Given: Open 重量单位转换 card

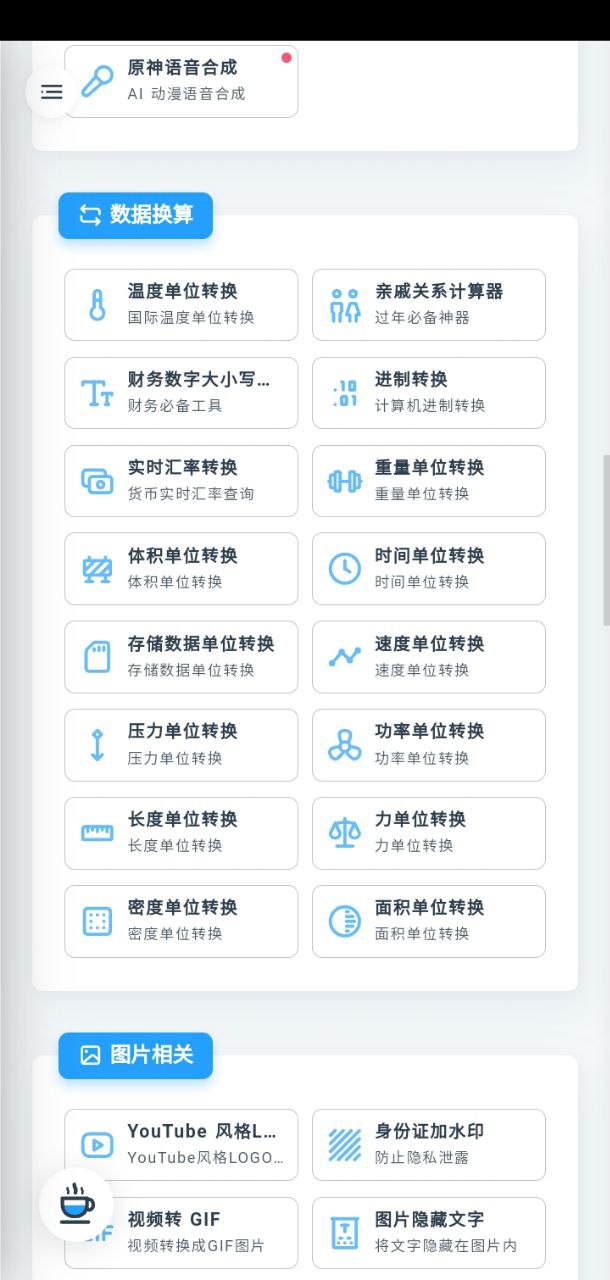Looking at the screenshot, I should (429, 481).
